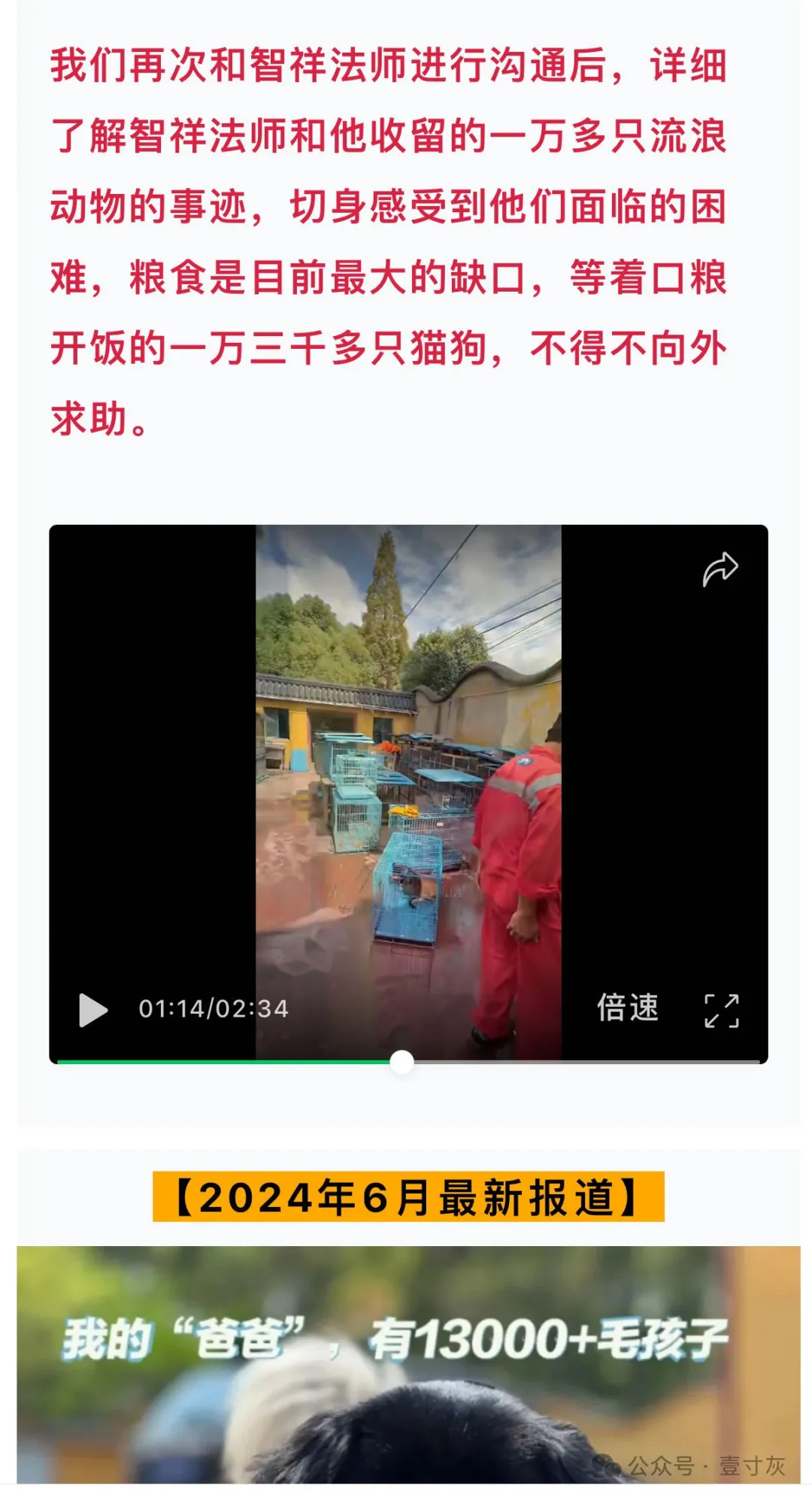Image resolution: width=812 pixels, height=1498 pixels.
Task: Enter fullscreen video mode
Action: [x=722, y=1010]
